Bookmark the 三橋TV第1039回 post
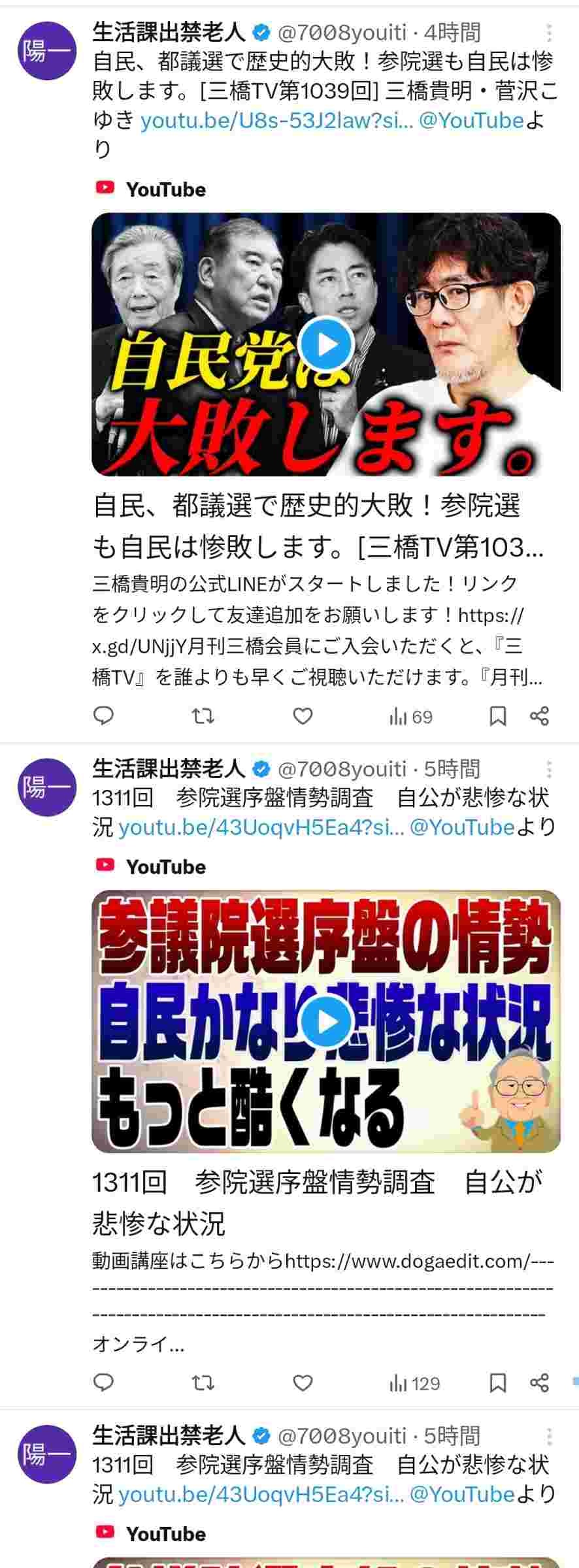This screenshot has height=1568, width=579. pyautogui.click(x=498, y=716)
